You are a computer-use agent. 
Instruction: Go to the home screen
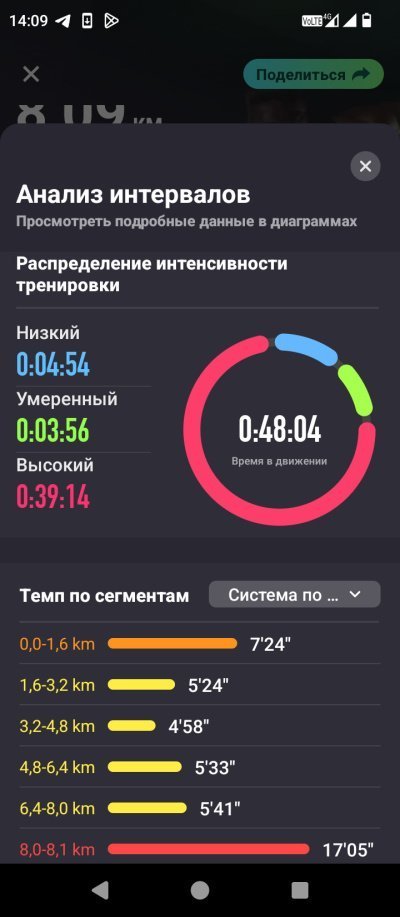[x=200, y=890]
